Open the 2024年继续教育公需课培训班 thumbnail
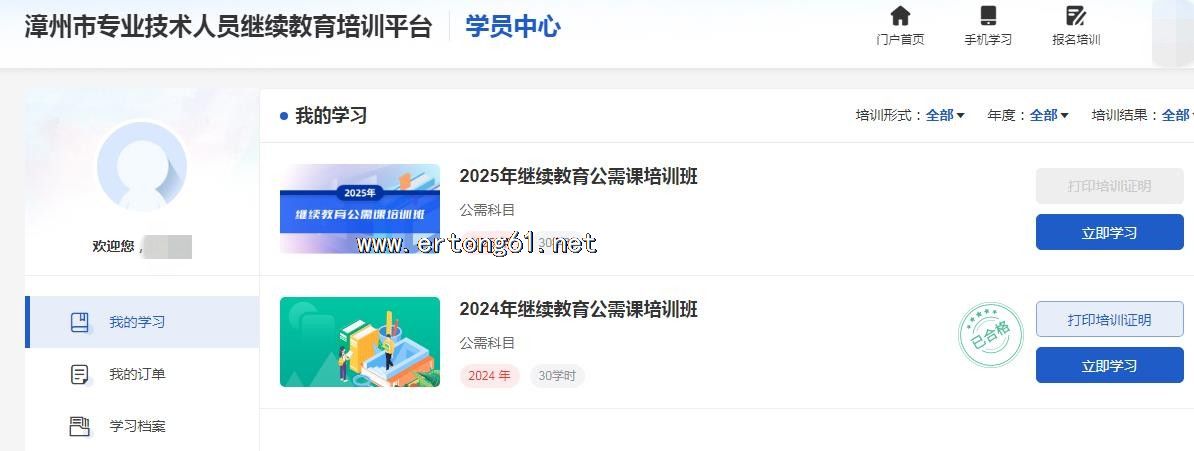Screen dimensions: 1194x451 pos(360,342)
